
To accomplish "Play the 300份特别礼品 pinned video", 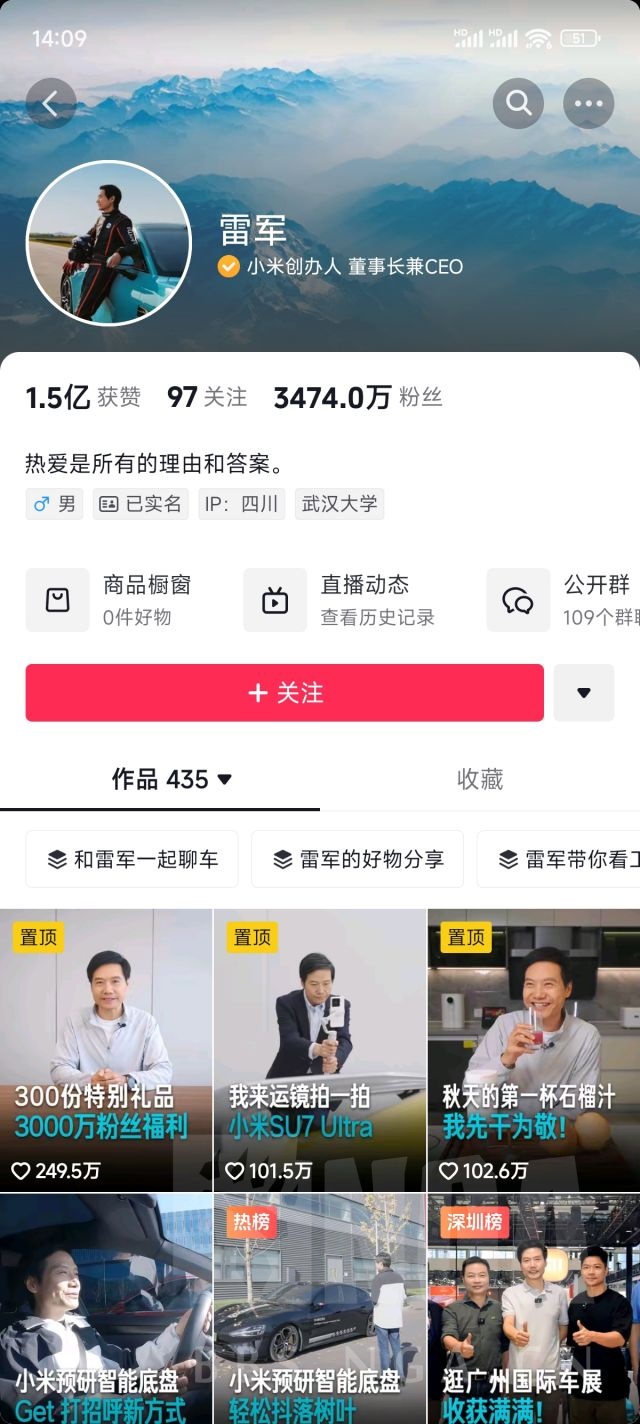I will click(106, 1050).
